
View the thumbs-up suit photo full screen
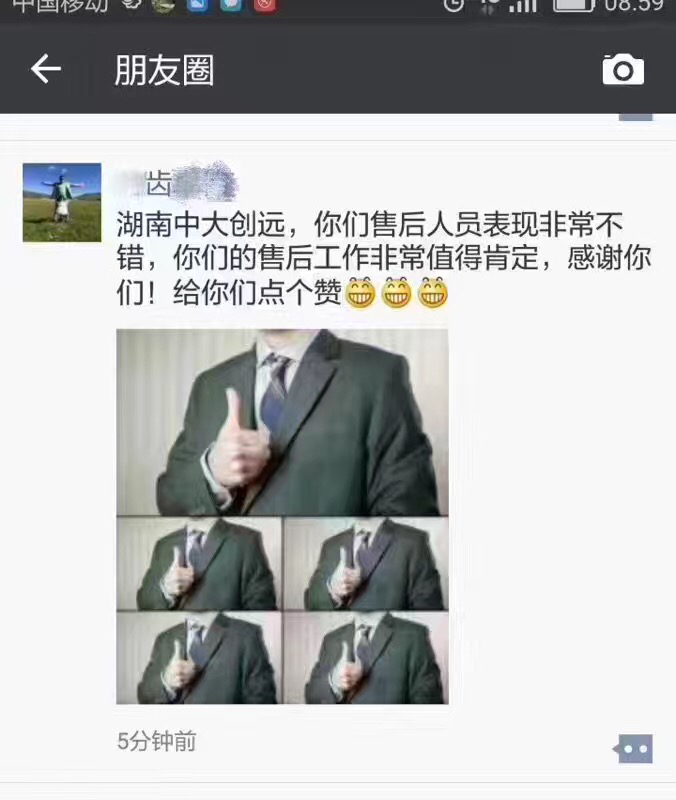point(282,516)
